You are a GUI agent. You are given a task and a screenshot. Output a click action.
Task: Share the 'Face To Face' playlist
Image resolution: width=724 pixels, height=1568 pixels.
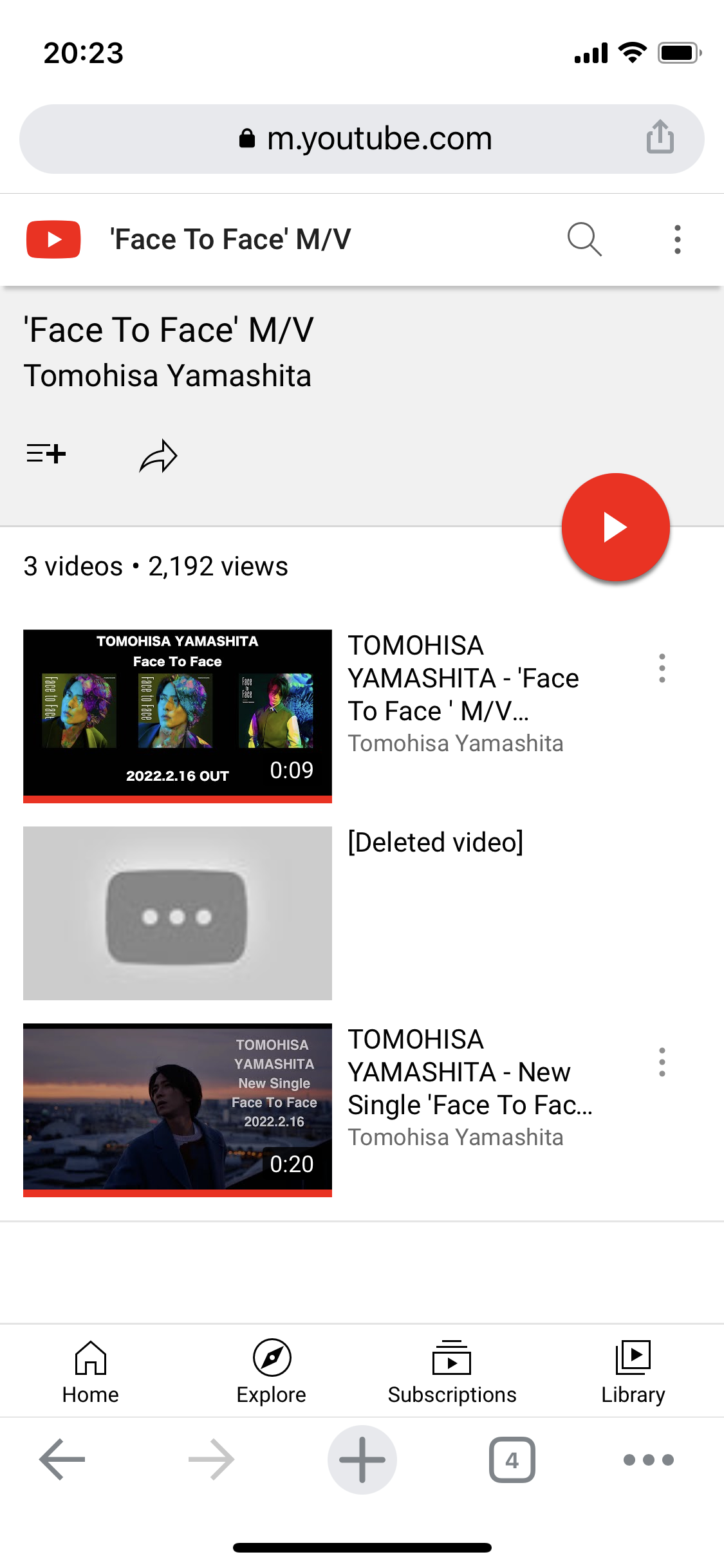pos(158,456)
